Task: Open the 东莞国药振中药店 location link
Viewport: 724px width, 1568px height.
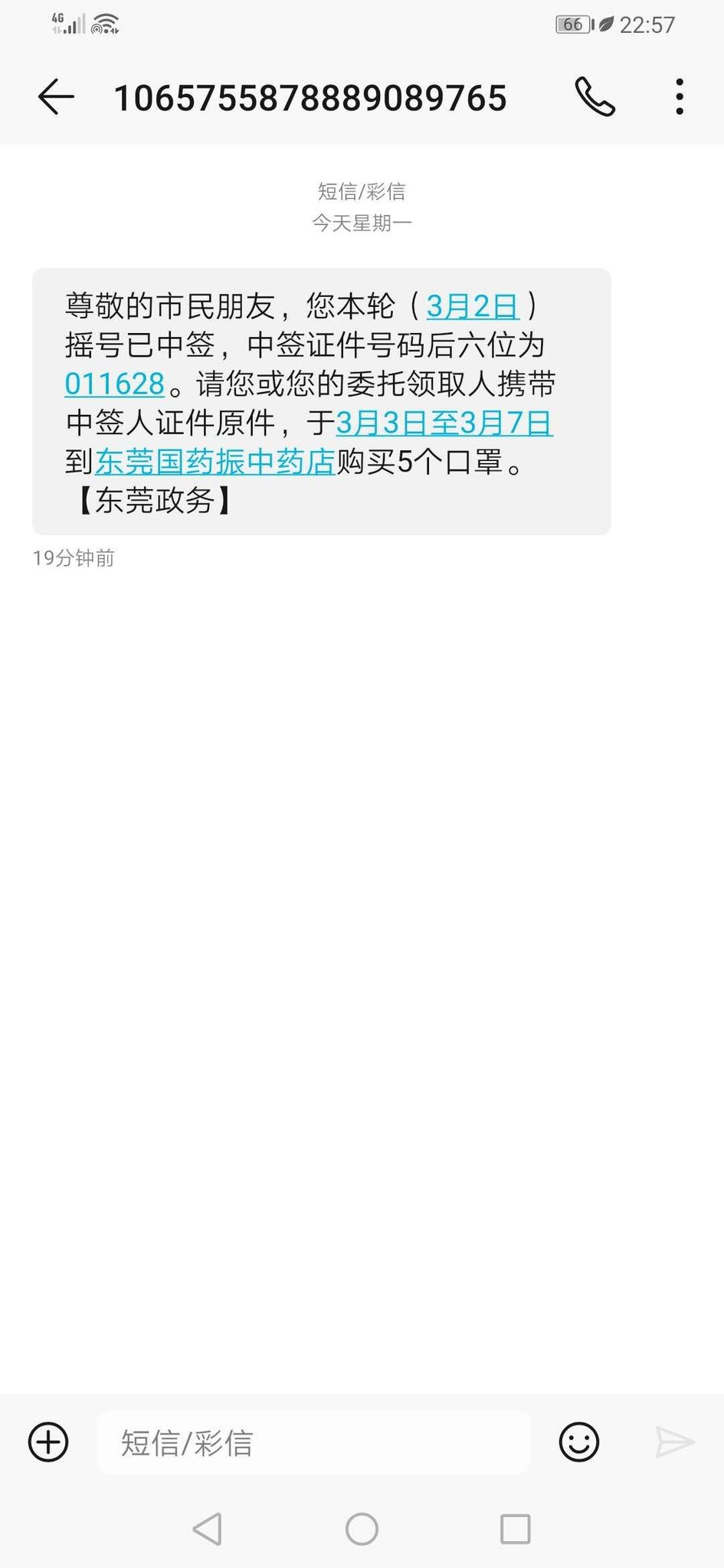Action: pos(215,462)
